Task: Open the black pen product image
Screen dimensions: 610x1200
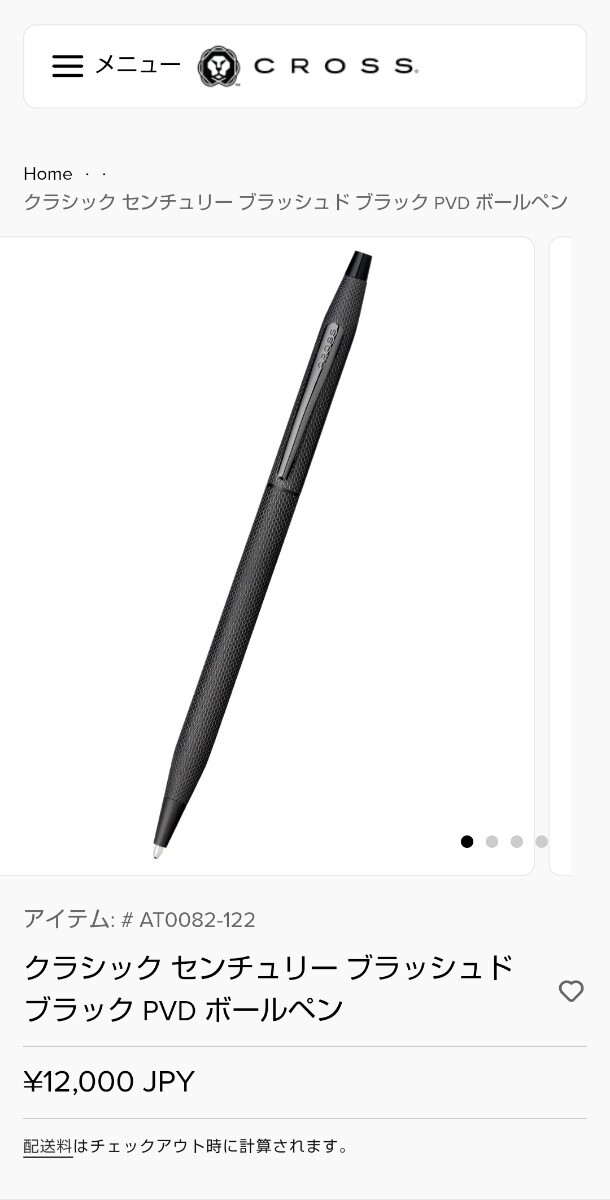Action: pyautogui.click(x=266, y=555)
